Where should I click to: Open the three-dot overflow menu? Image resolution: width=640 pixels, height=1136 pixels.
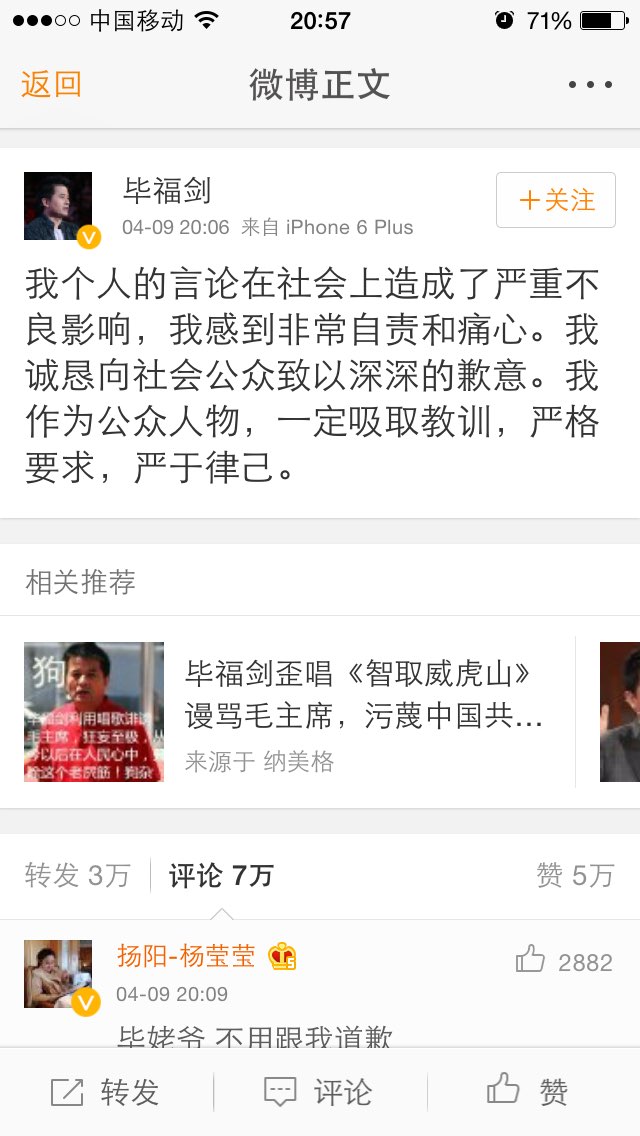[590, 85]
